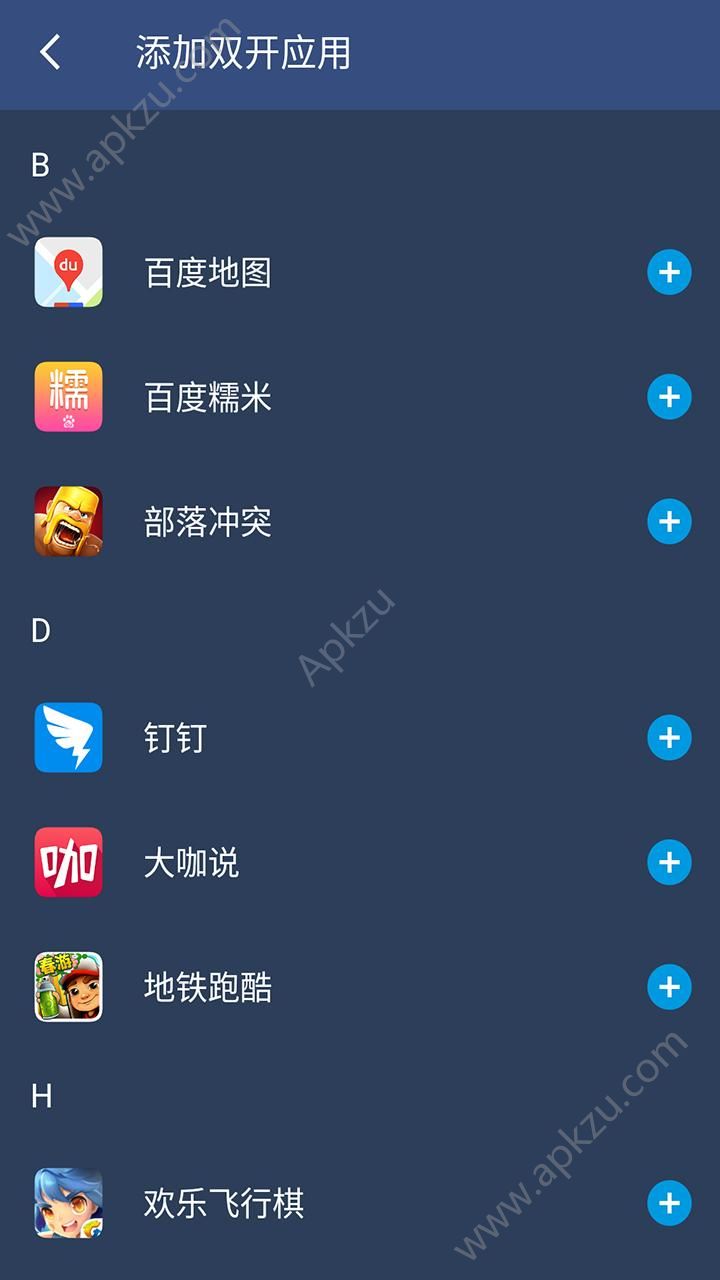Select the section header B
Viewport: 720px width, 1280px height.
[40, 164]
